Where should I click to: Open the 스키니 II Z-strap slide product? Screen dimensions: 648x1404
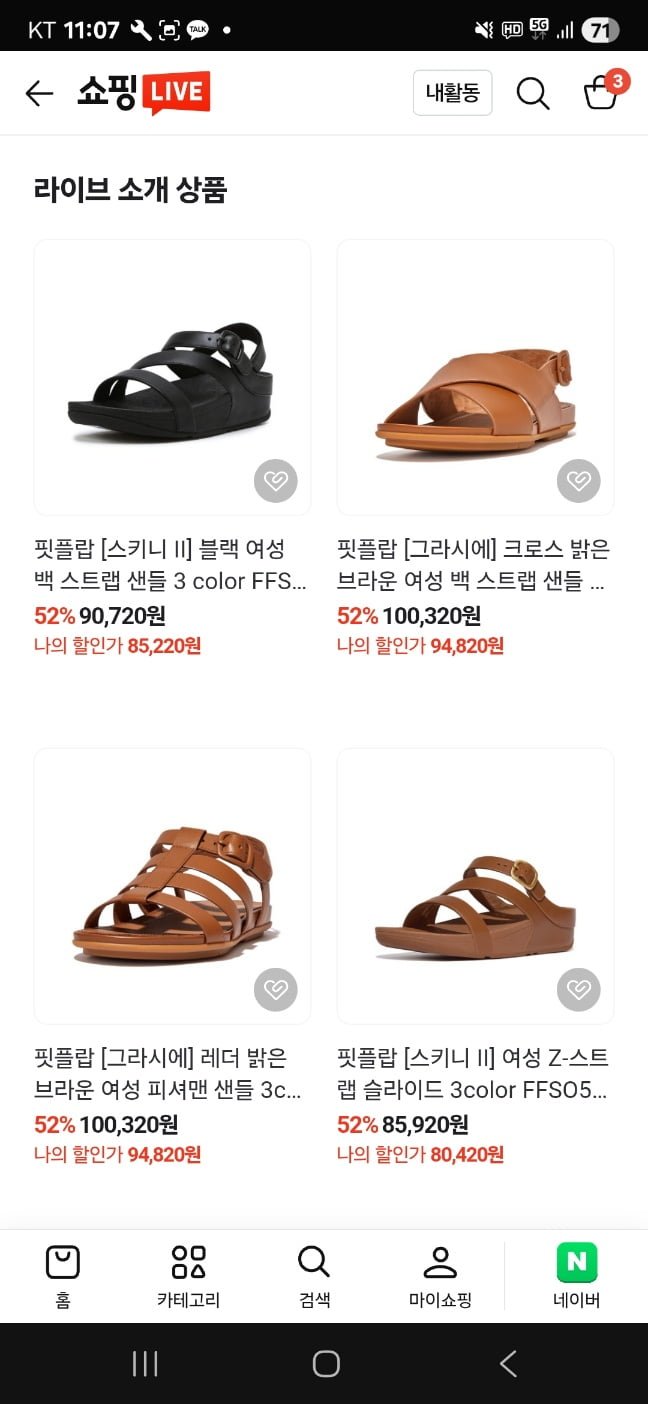pos(475,886)
